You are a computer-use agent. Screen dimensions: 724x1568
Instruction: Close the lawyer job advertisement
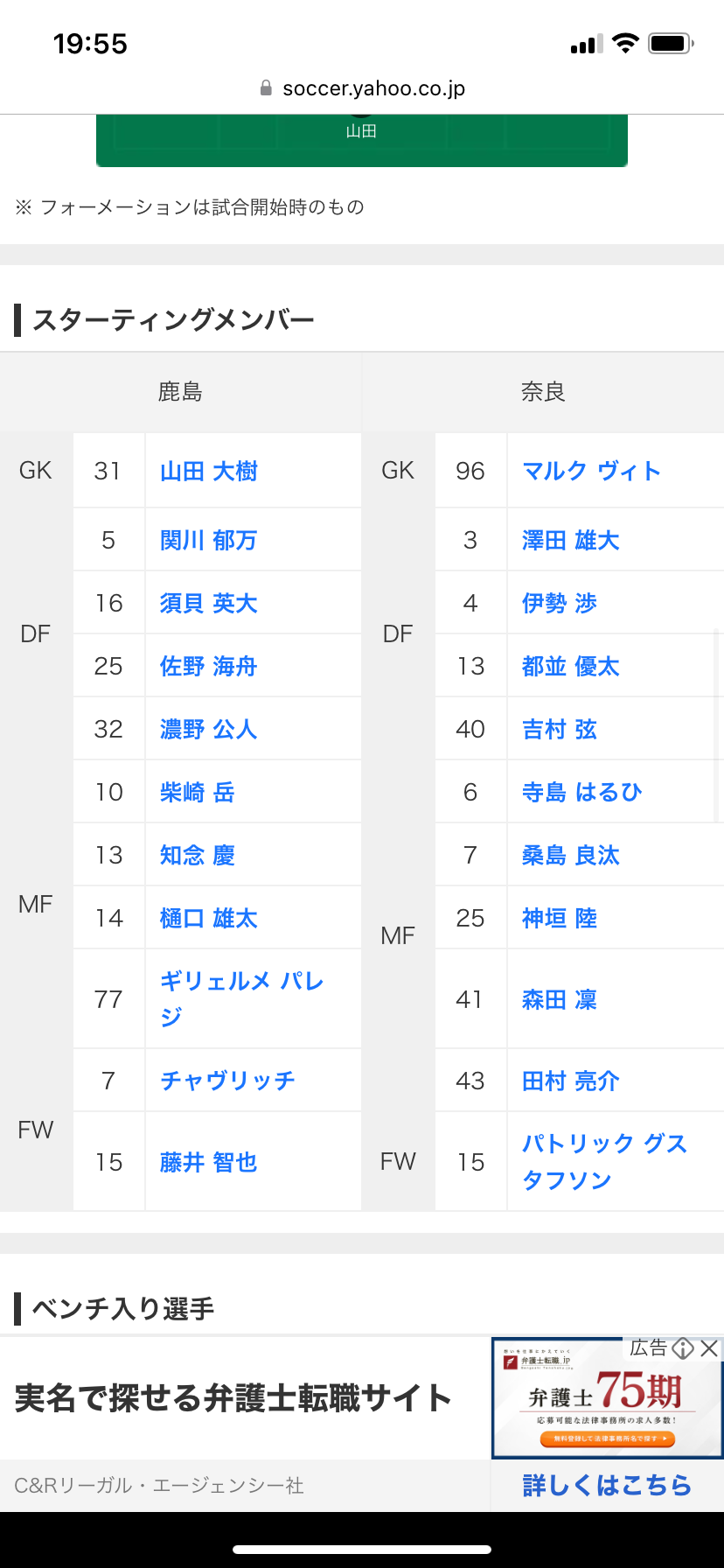point(709,1348)
